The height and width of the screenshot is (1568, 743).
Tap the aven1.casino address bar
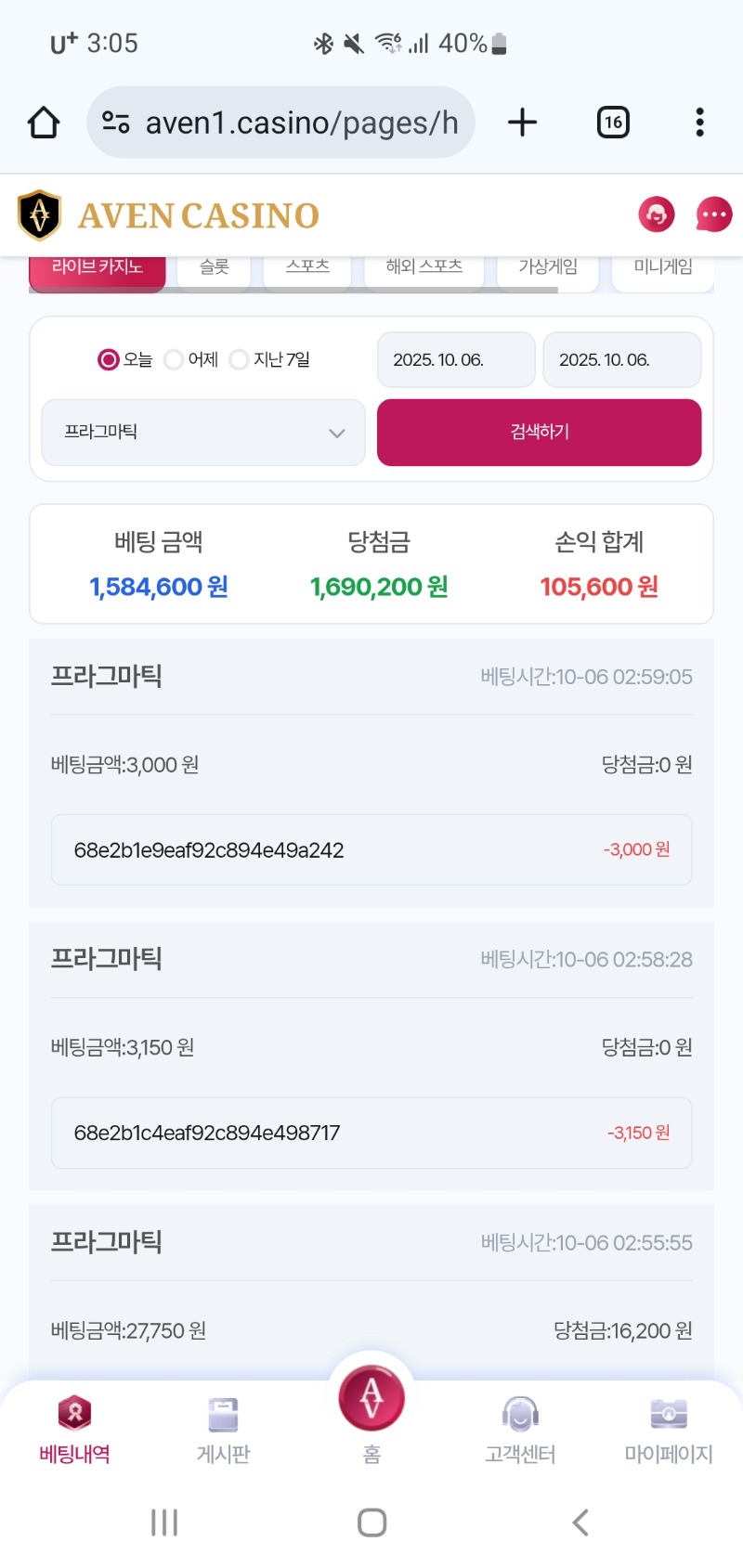click(x=280, y=123)
